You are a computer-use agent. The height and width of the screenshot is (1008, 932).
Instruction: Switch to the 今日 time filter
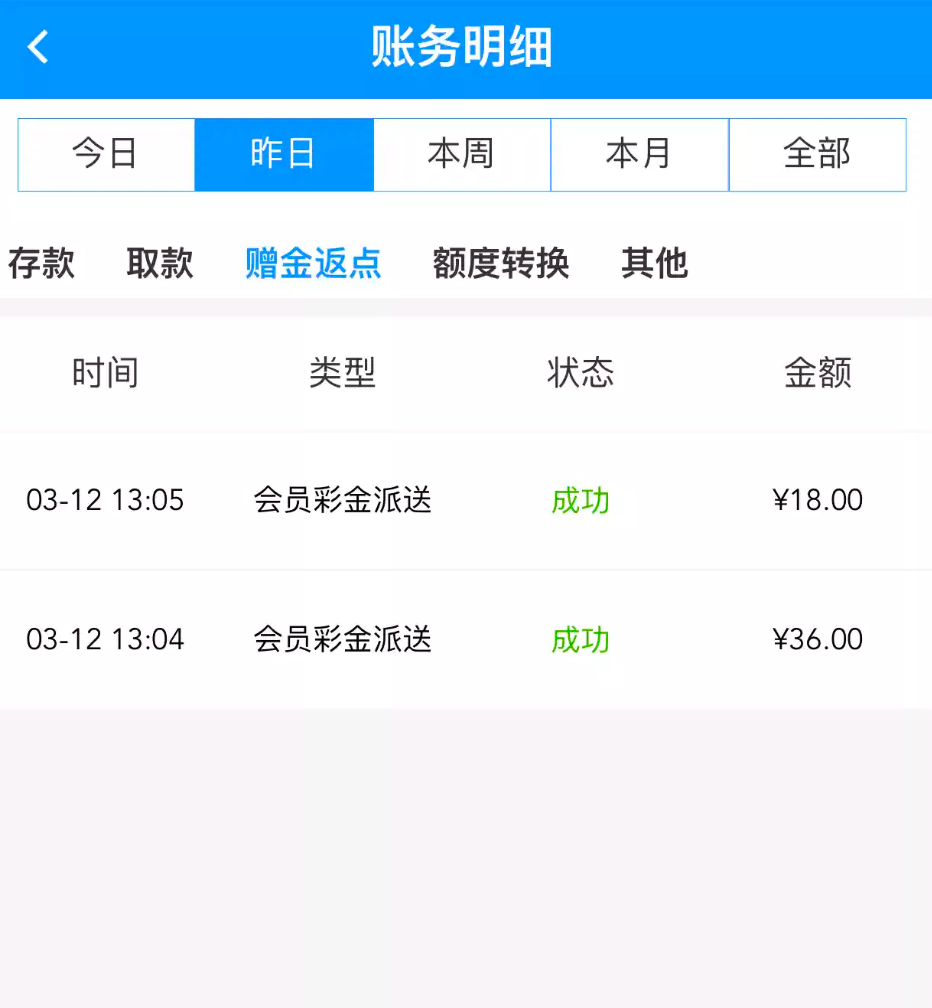[x=106, y=155]
